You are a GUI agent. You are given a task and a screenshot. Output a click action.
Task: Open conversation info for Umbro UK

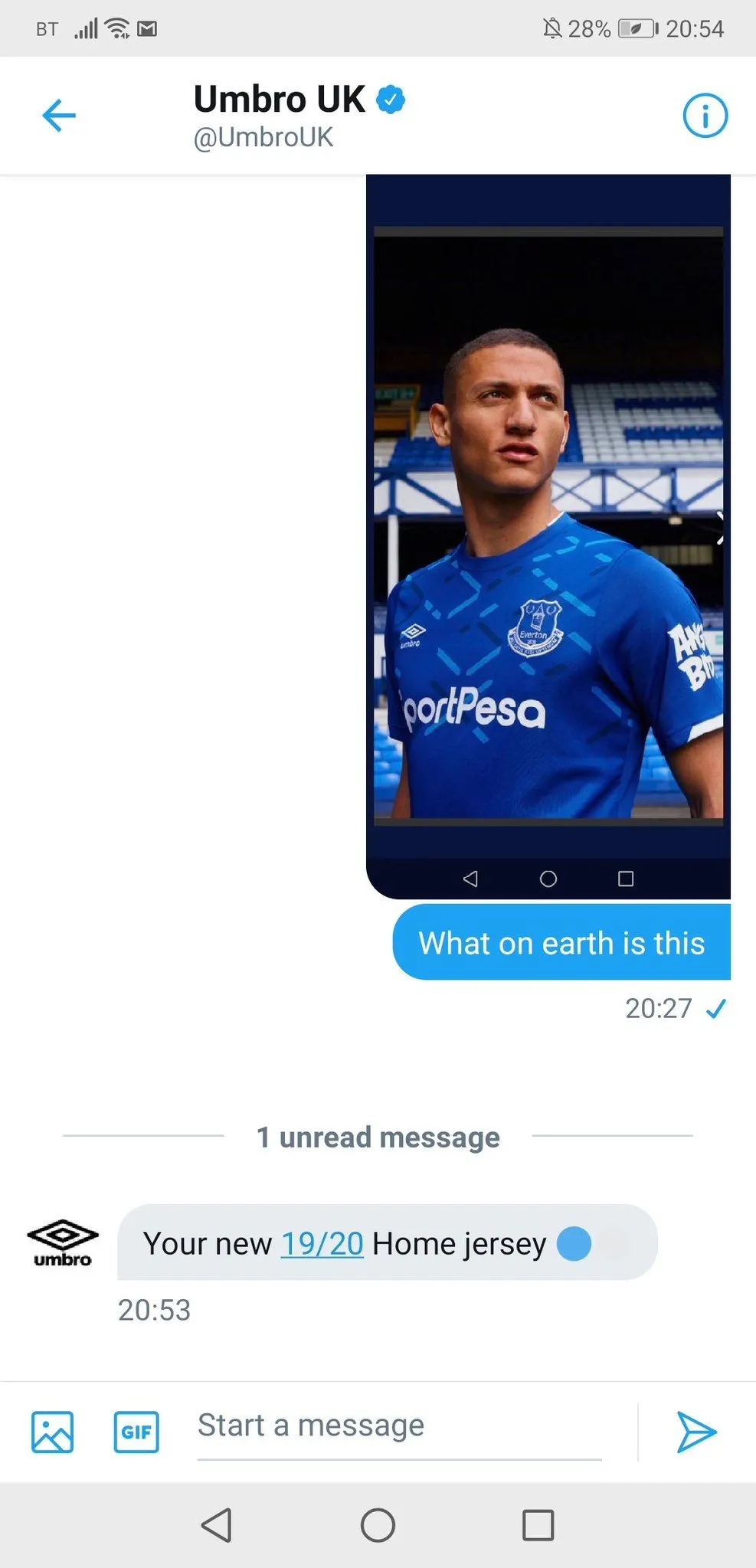coord(705,116)
